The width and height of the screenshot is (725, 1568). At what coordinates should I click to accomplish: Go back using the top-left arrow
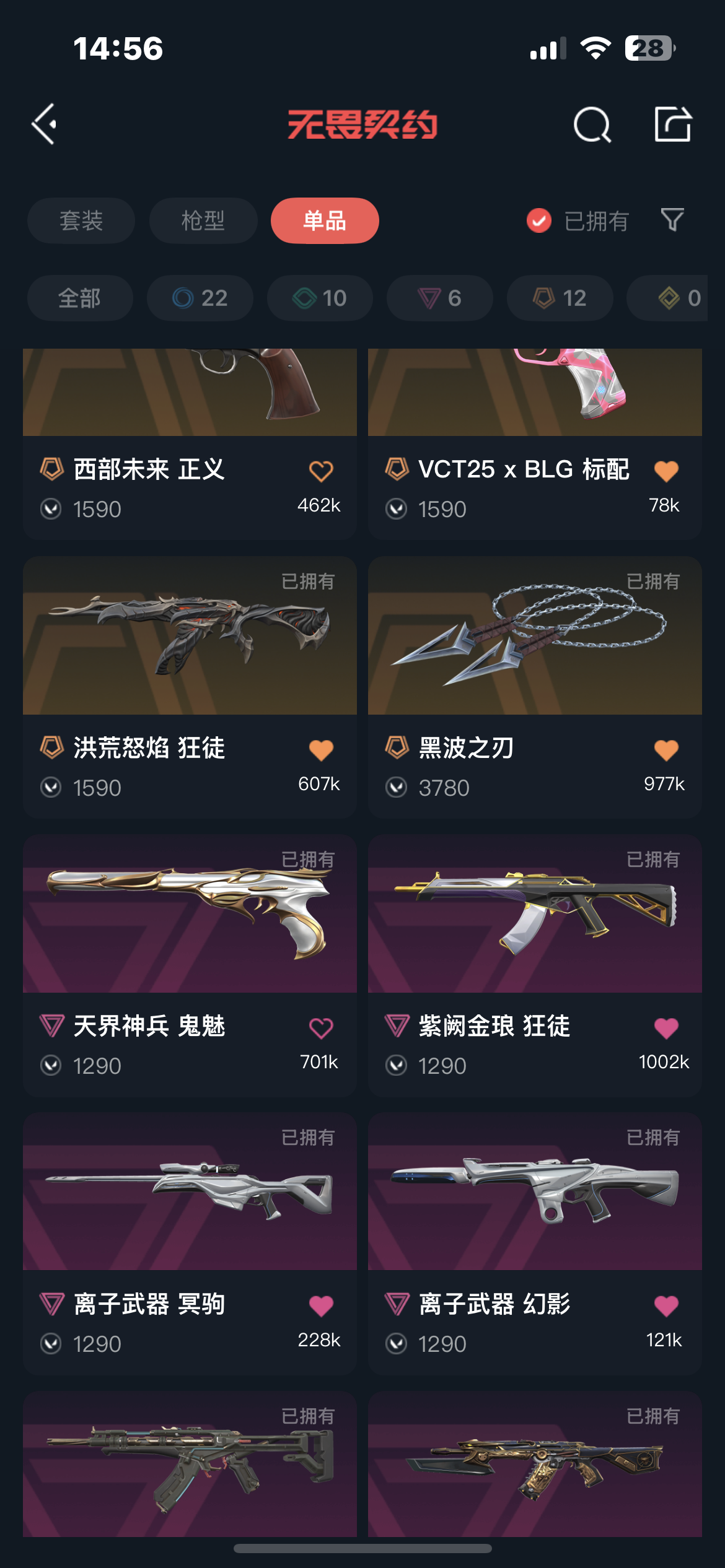point(45,124)
